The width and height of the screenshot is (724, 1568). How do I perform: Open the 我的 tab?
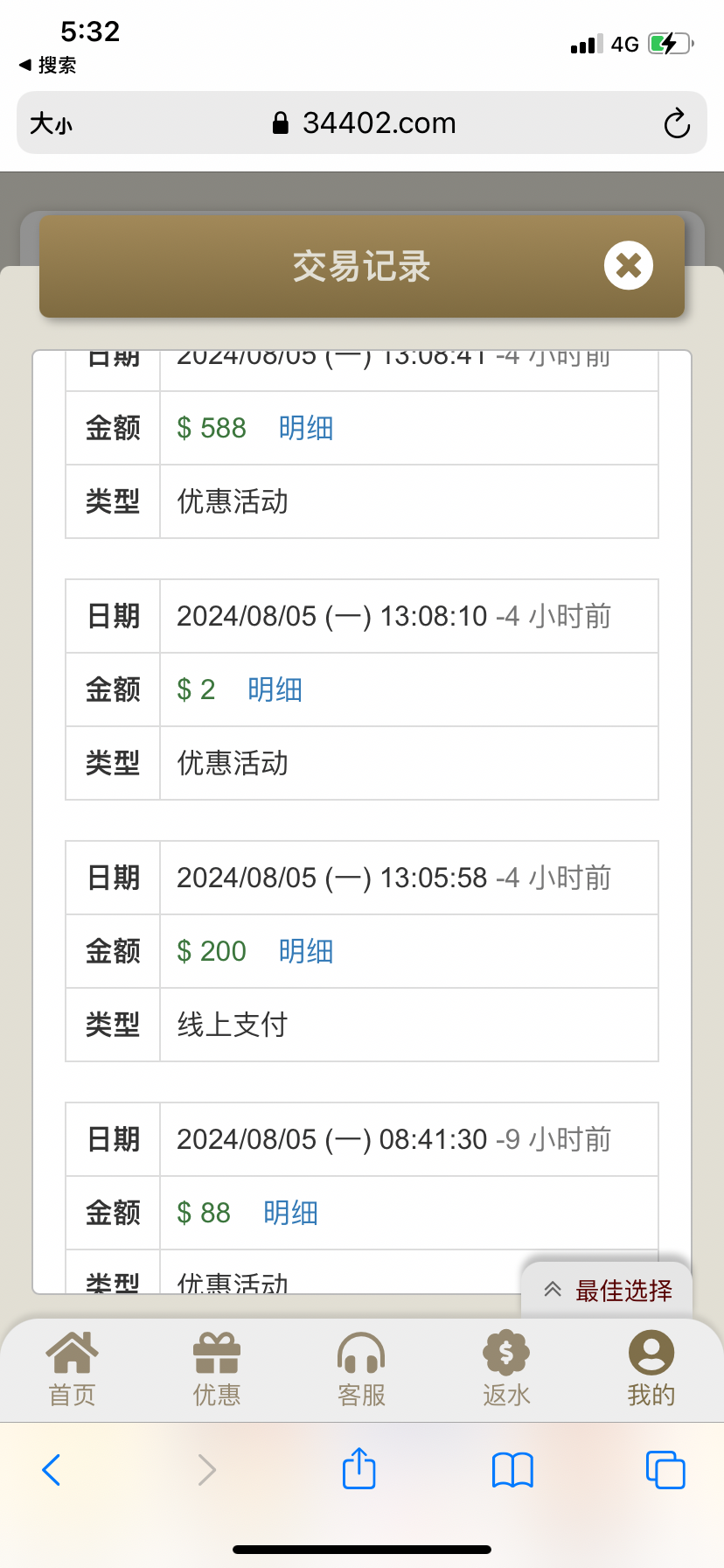(x=651, y=1369)
